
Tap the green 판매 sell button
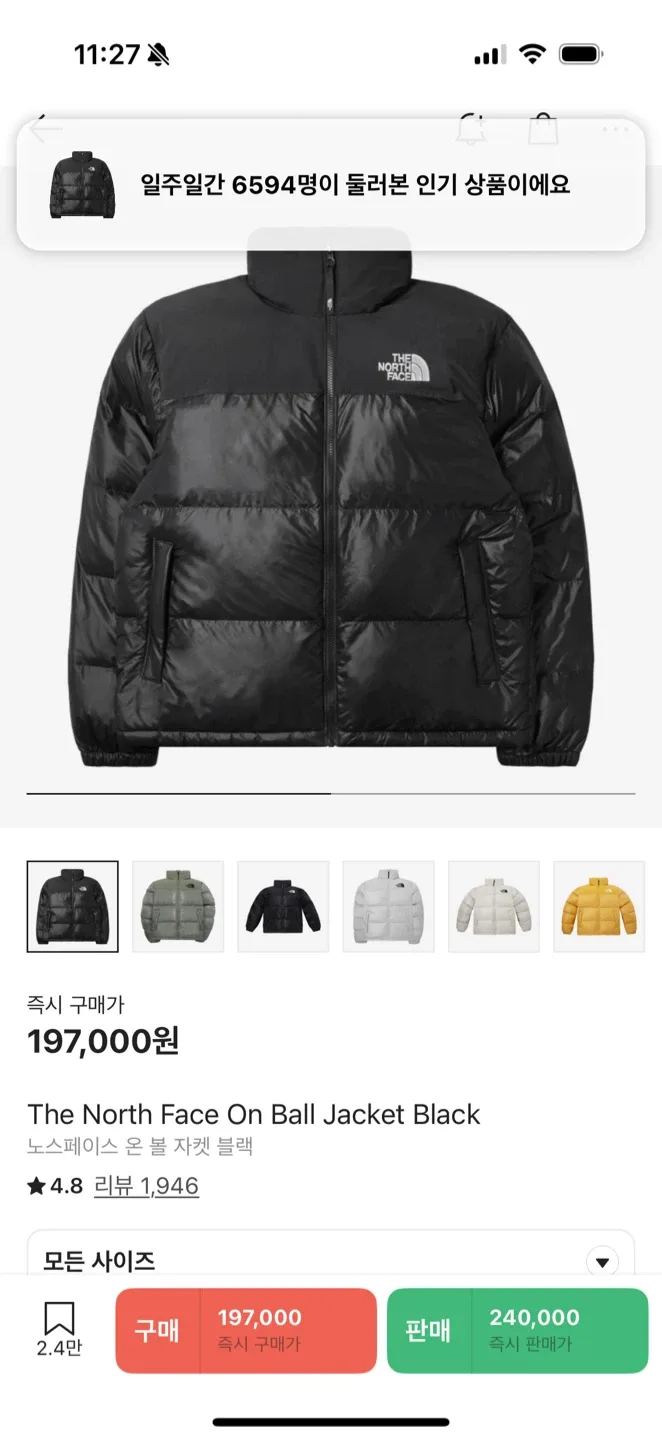click(517, 1330)
